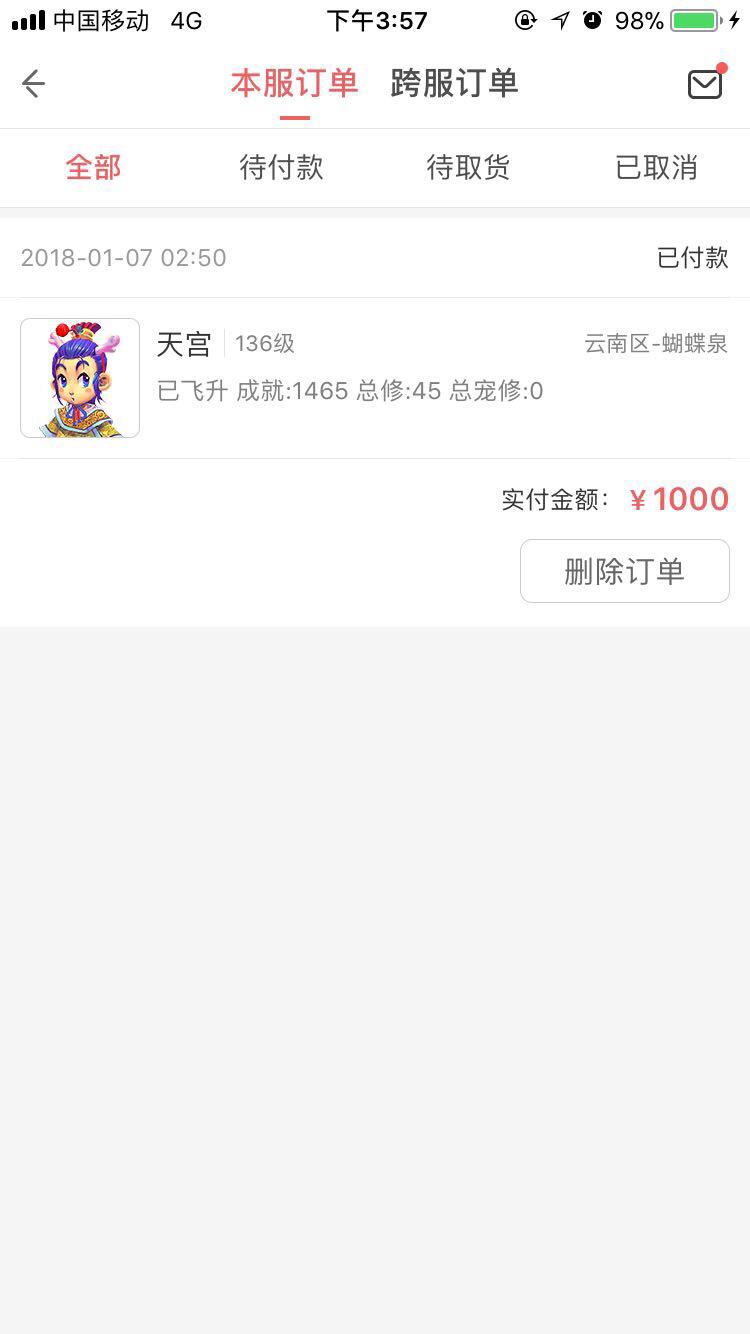Switch to the 跨服订单 tab
This screenshot has width=750, height=1334.
454,83
